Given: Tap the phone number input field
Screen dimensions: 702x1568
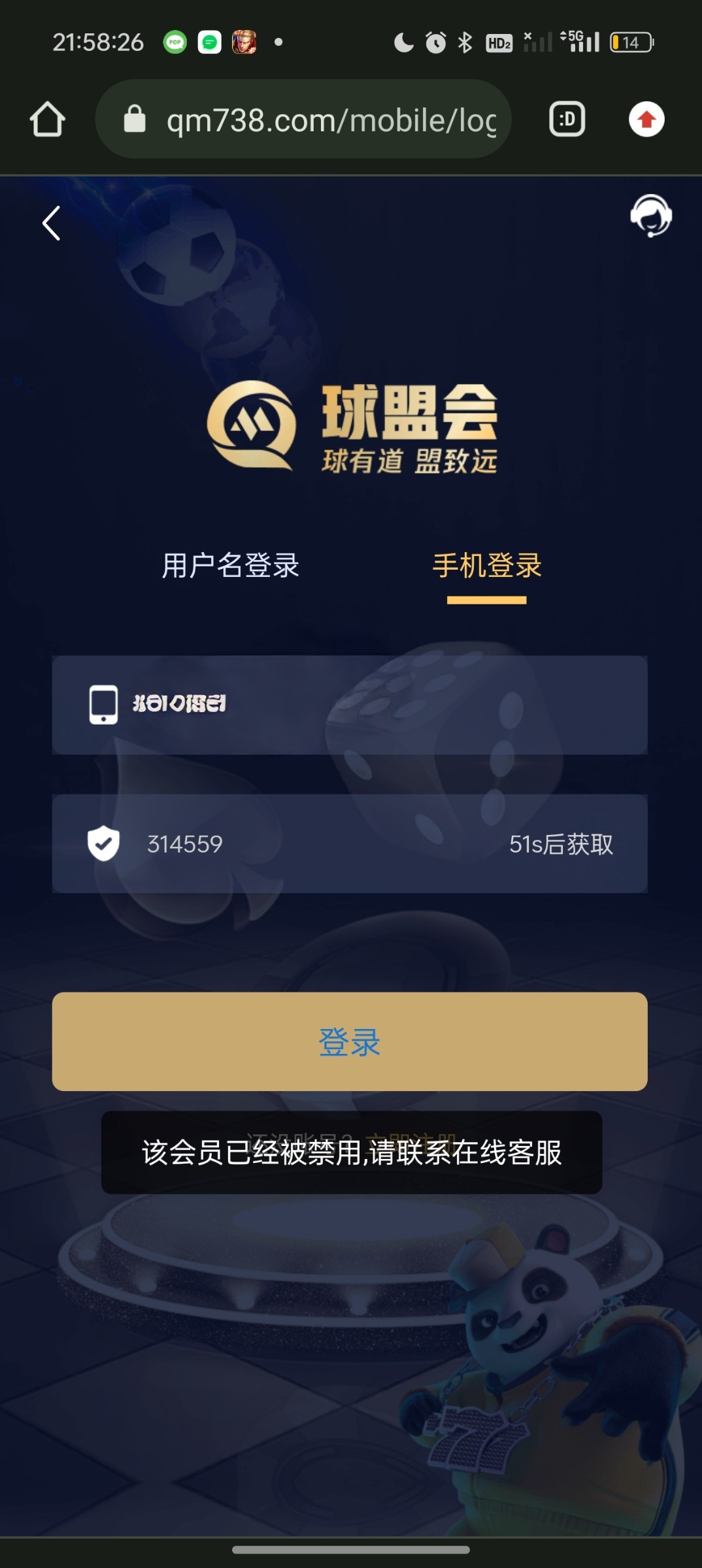Looking at the screenshot, I should tap(366, 704).
